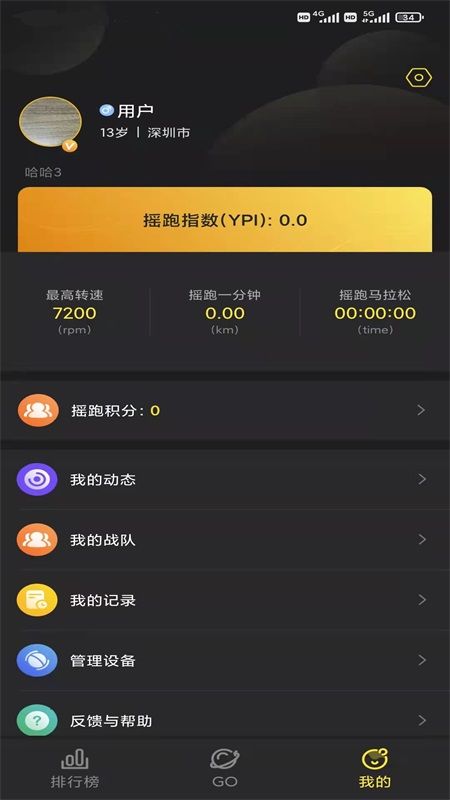
Task: Switch to the 排行榜 tab
Action: pos(75,768)
